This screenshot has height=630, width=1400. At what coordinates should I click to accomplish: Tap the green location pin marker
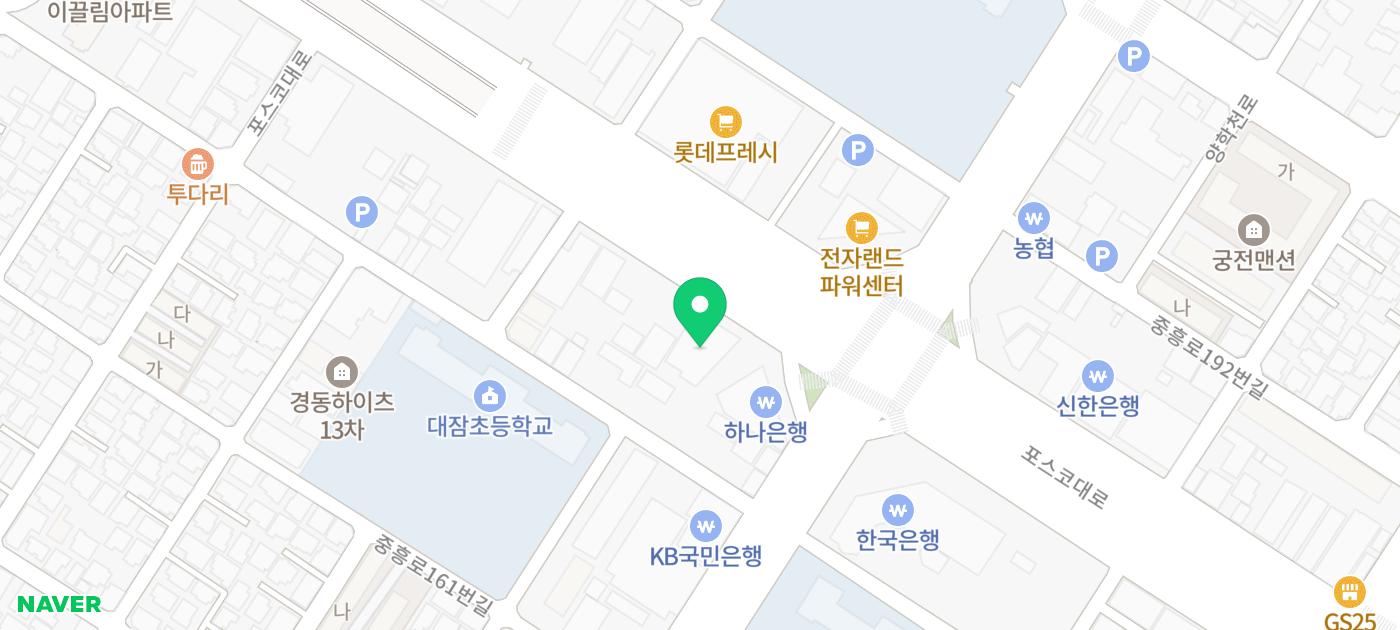tap(700, 308)
